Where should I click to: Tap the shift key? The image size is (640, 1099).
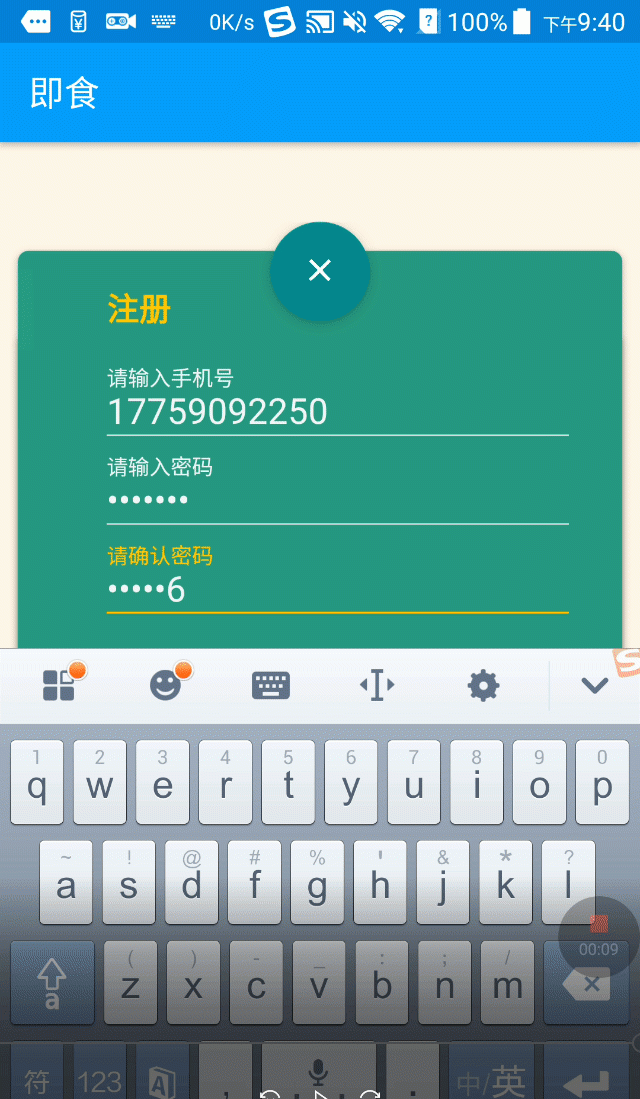[53, 983]
